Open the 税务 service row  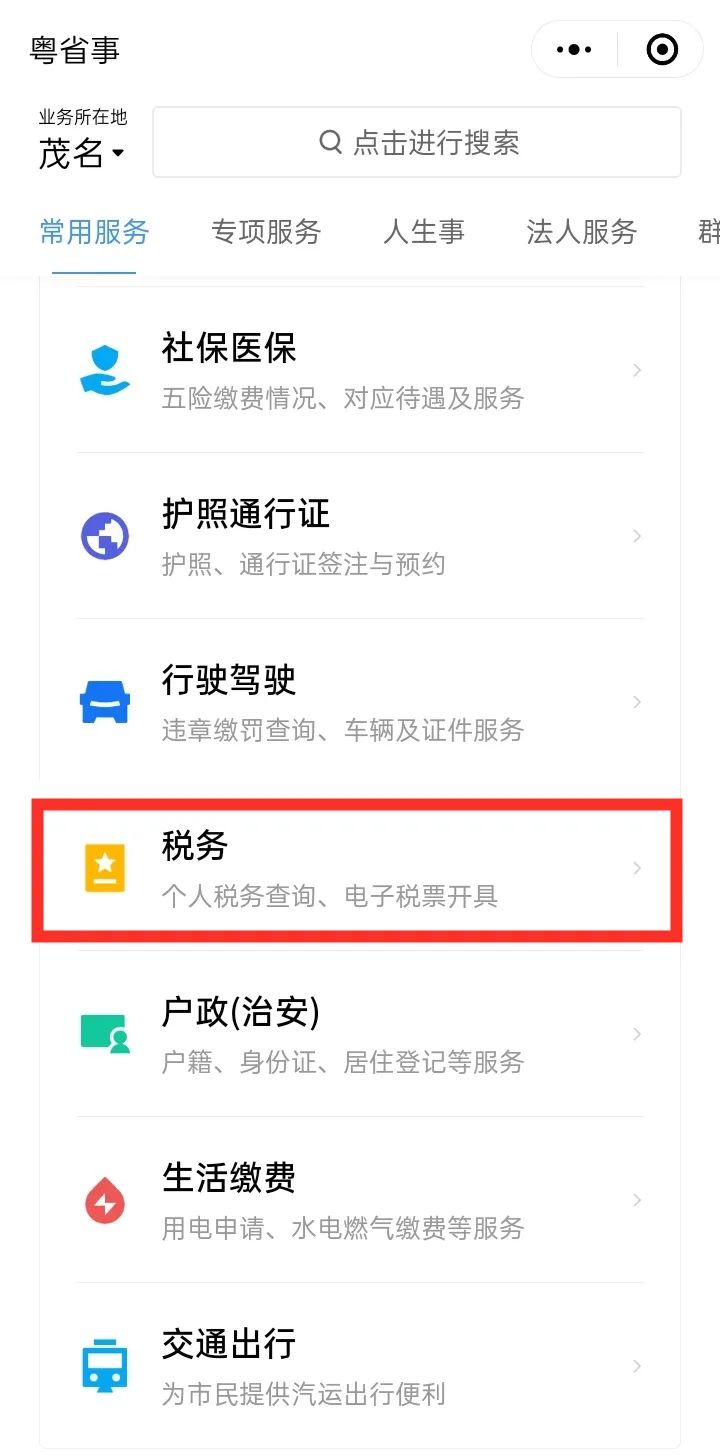358,869
